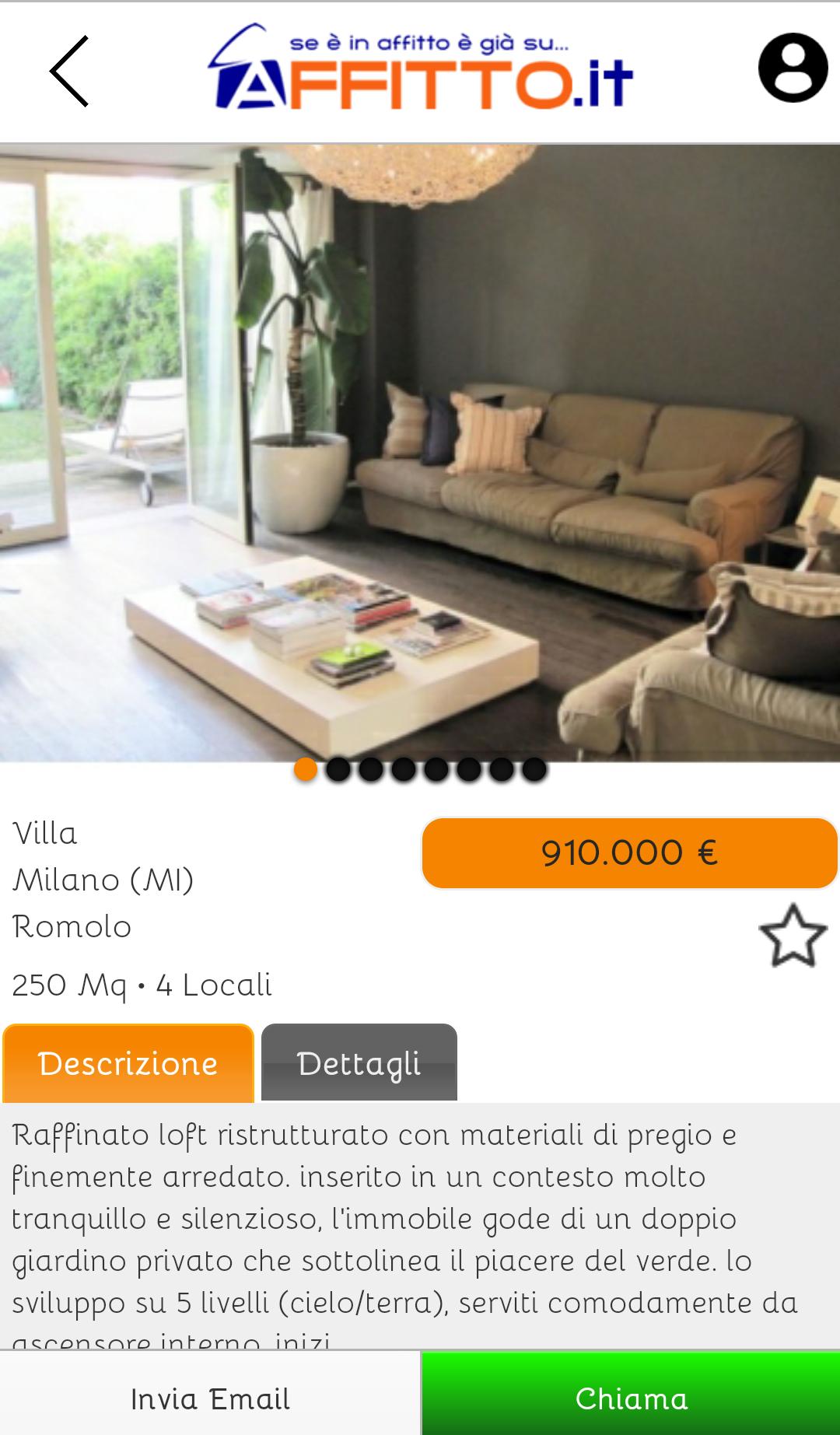Select the orange active carousel dot
Image resolution: width=840 pixels, height=1435 pixels.
pyautogui.click(x=306, y=771)
